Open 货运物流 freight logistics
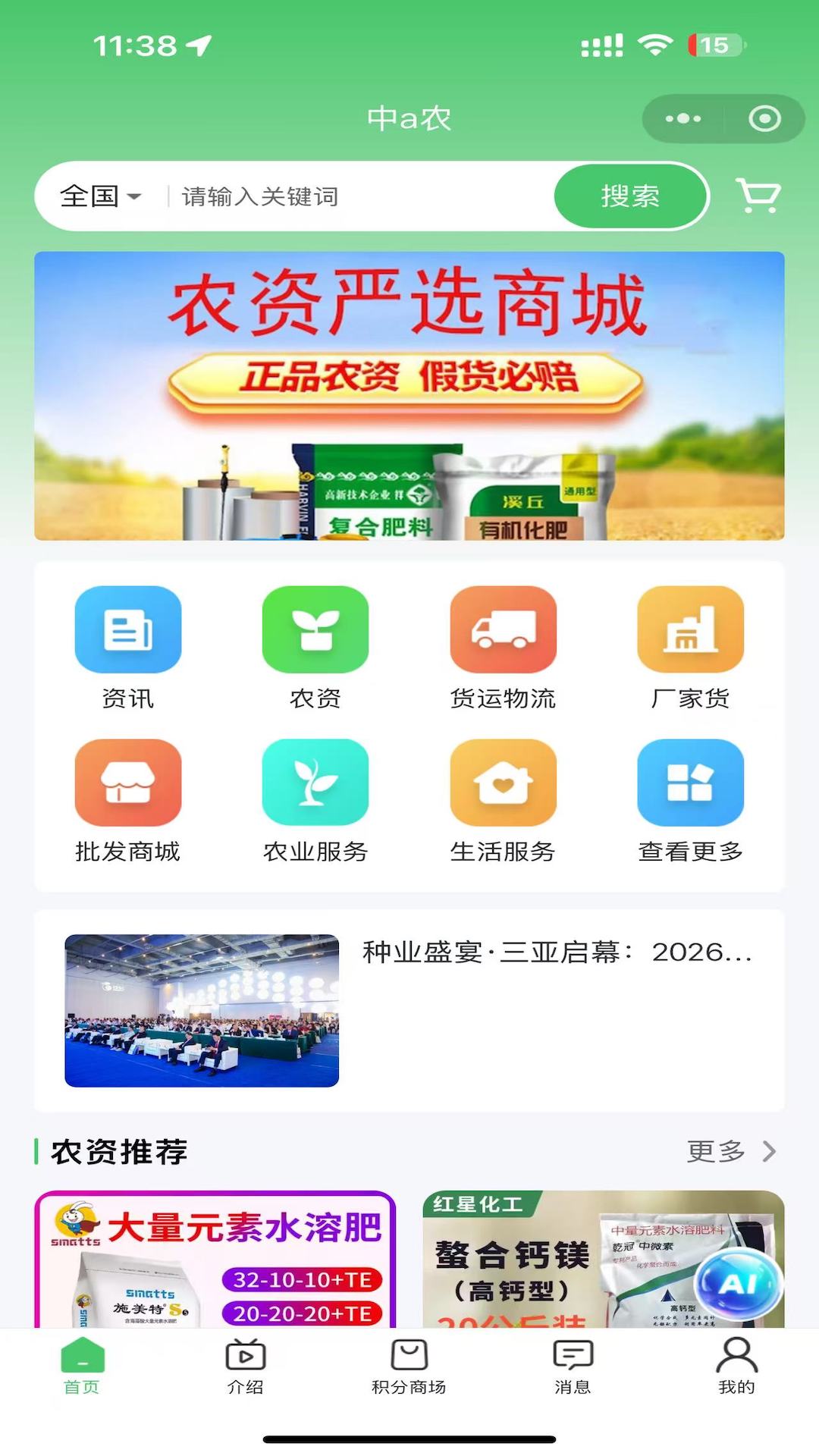The image size is (819, 1456). click(x=504, y=642)
